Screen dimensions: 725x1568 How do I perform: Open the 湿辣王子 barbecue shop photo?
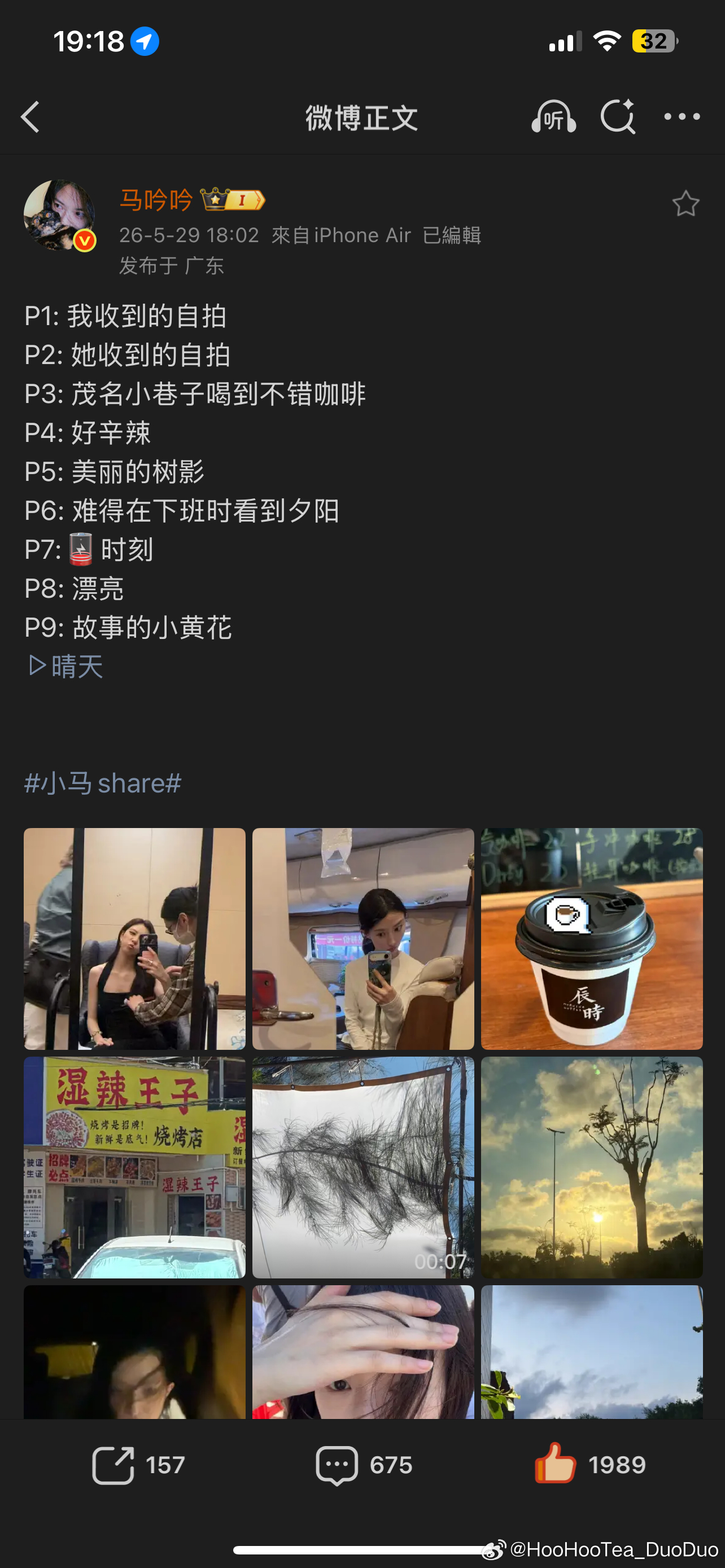[x=134, y=1167]
